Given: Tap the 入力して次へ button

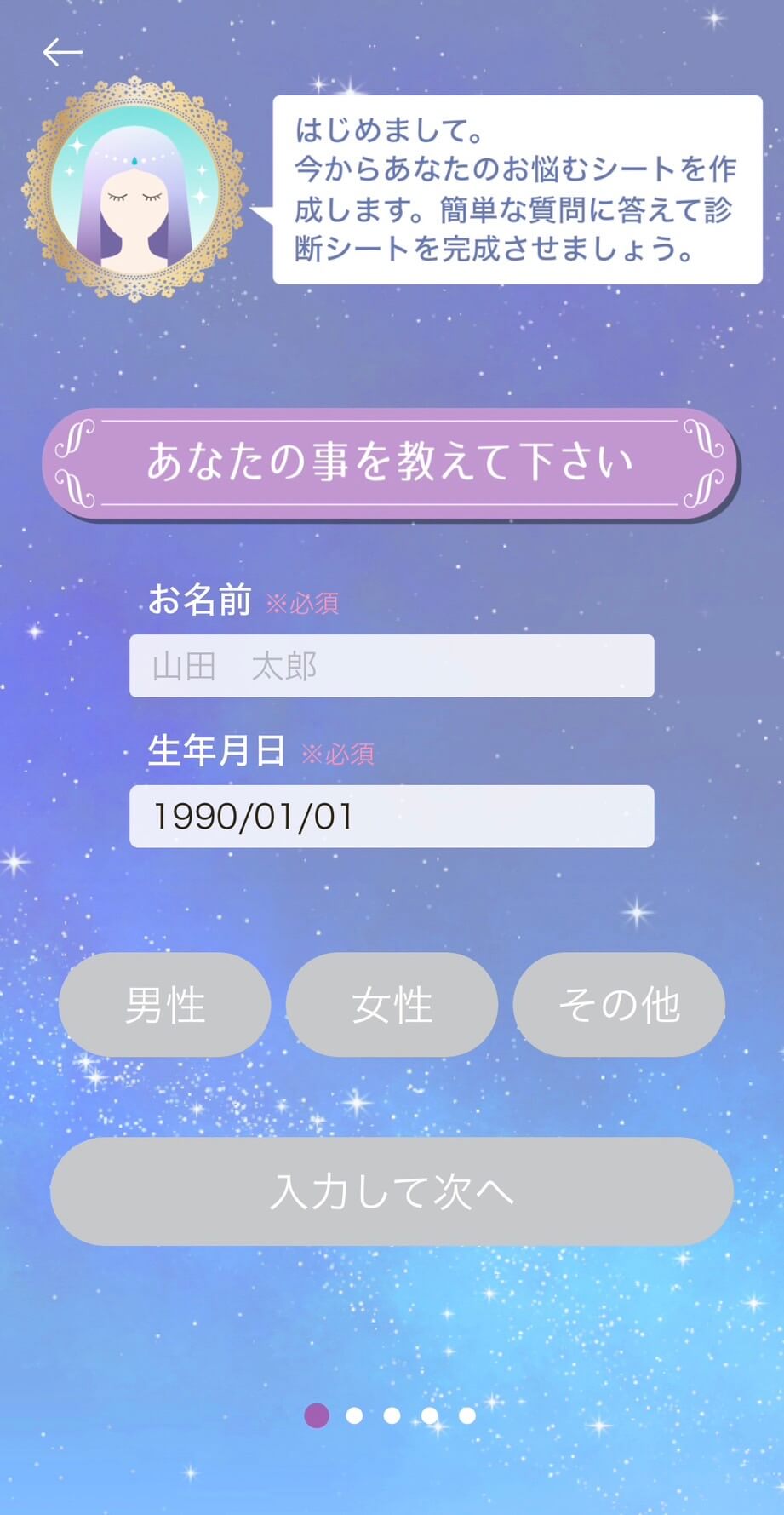Looking at the screenshot, I should tap(392, 1191).
